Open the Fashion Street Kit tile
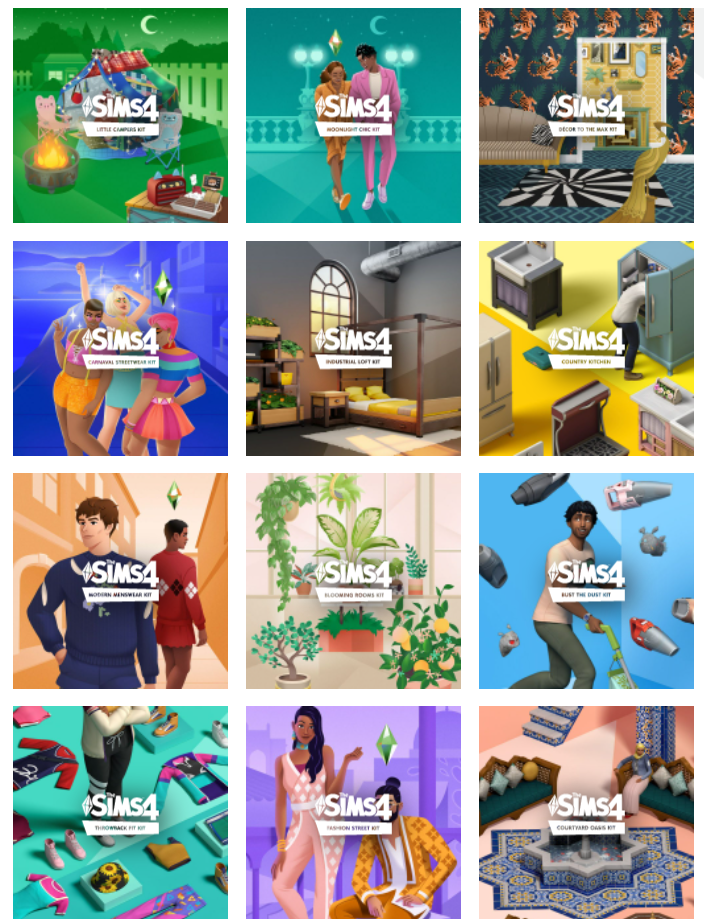 click(x=353, y=812)
